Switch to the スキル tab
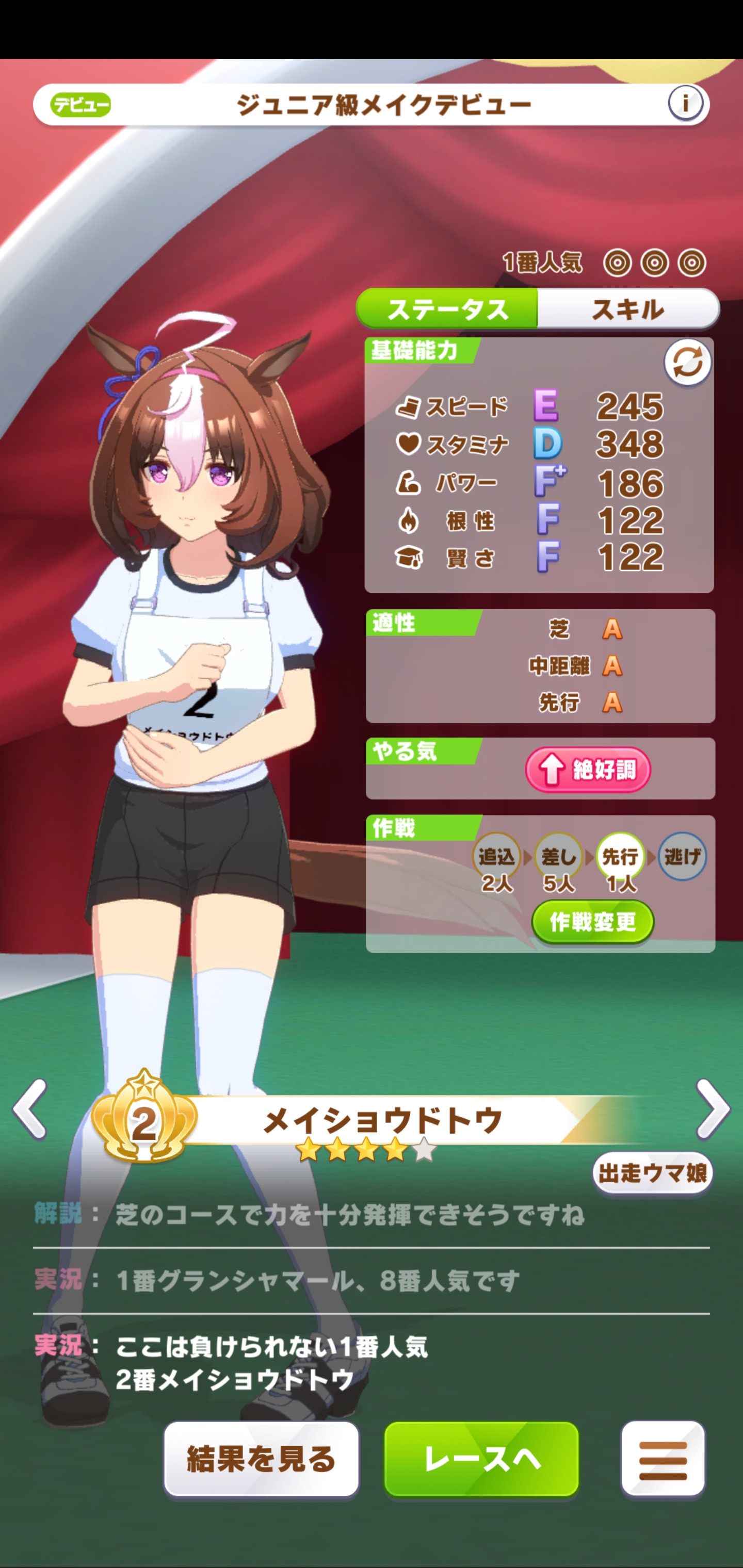Screen dimensions: 743x1568 tap(628, 308)
